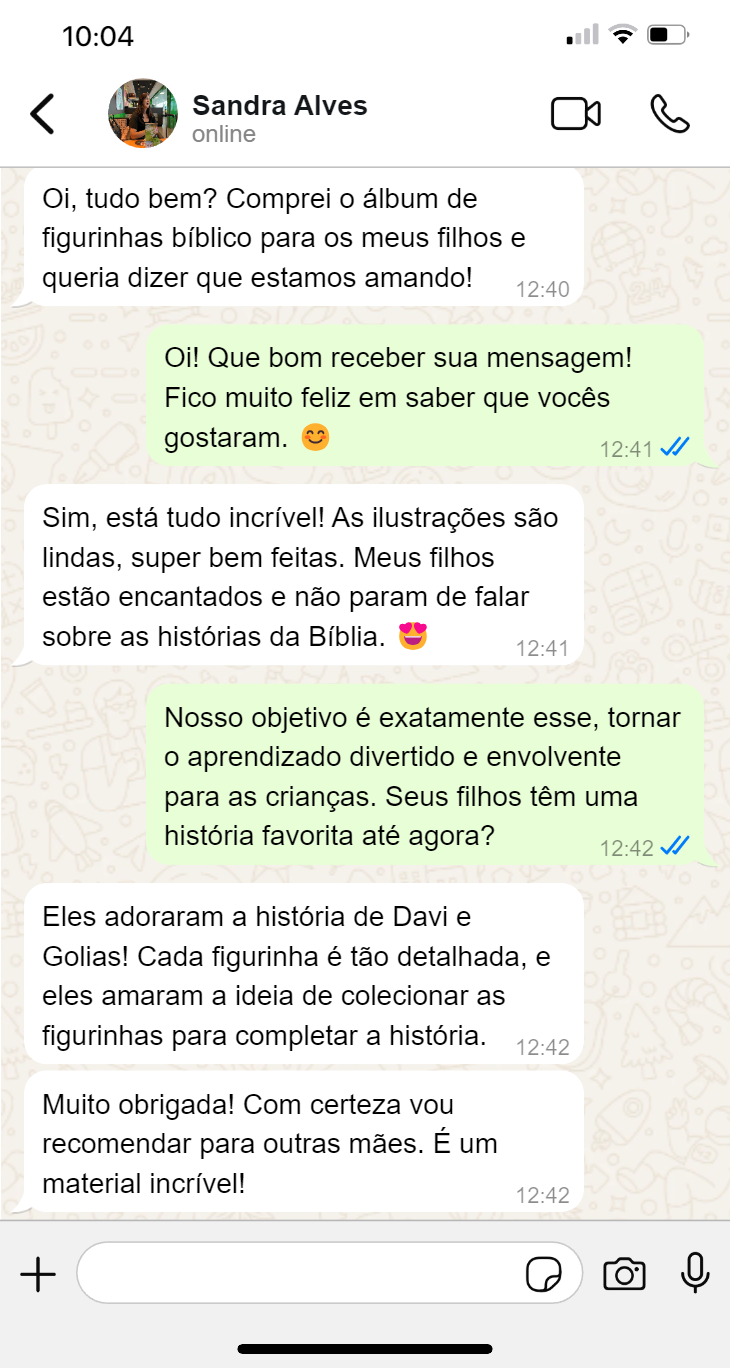This screenshot has height=1368, width=730.
Task: Focus the message text field
Action: coord(300,1274)
